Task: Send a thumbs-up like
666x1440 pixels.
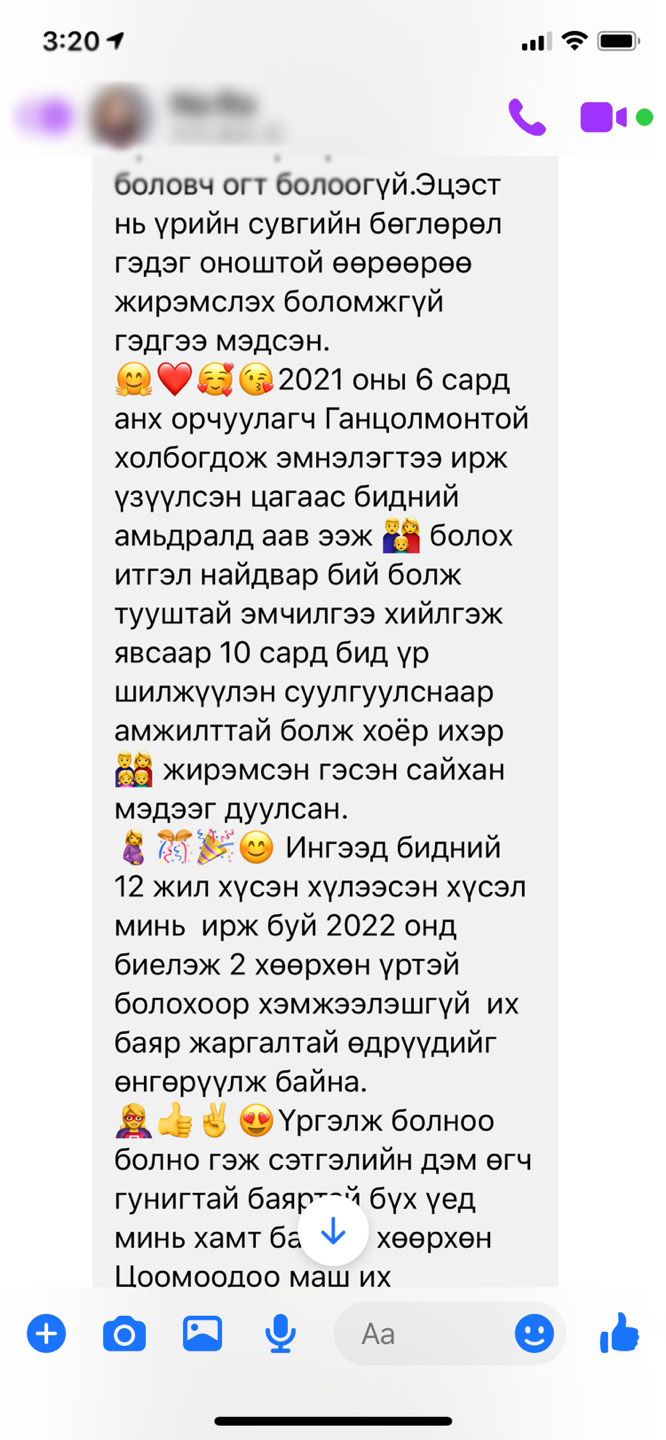Action: 619,1333
